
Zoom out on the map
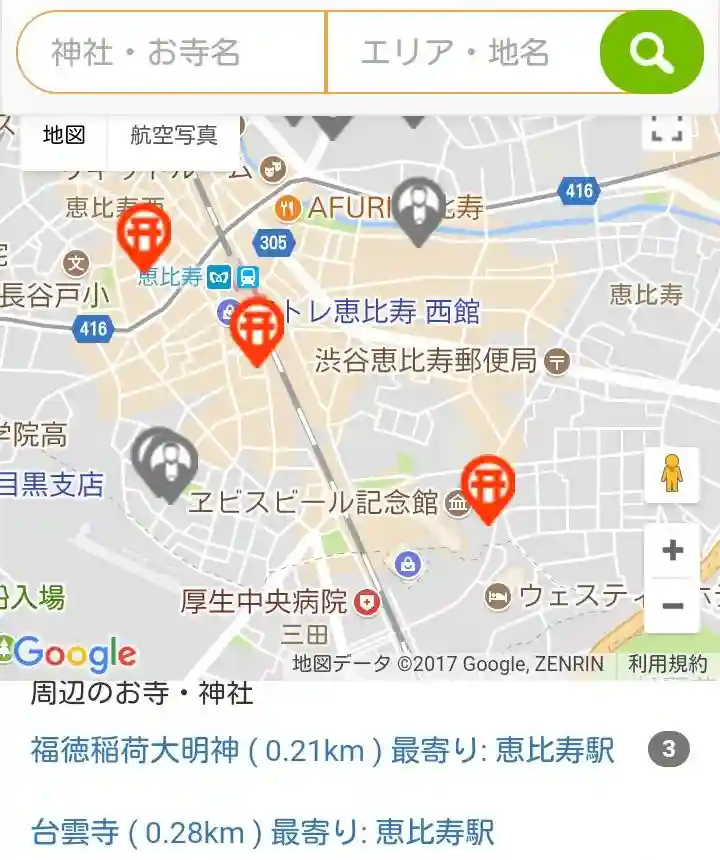(x=672, y=606)
